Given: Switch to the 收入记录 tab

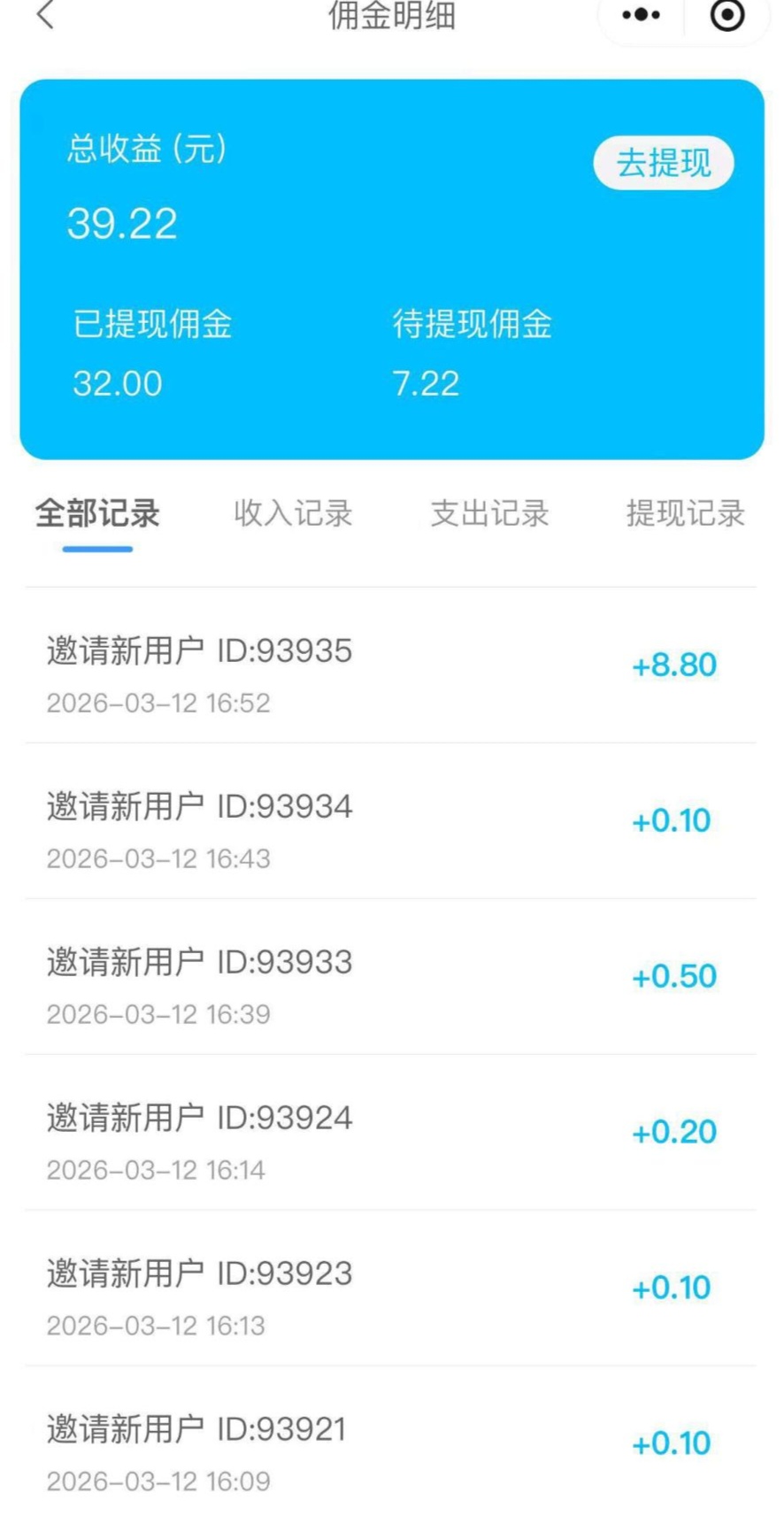Looking at the screenshot, I should (293, 513).
